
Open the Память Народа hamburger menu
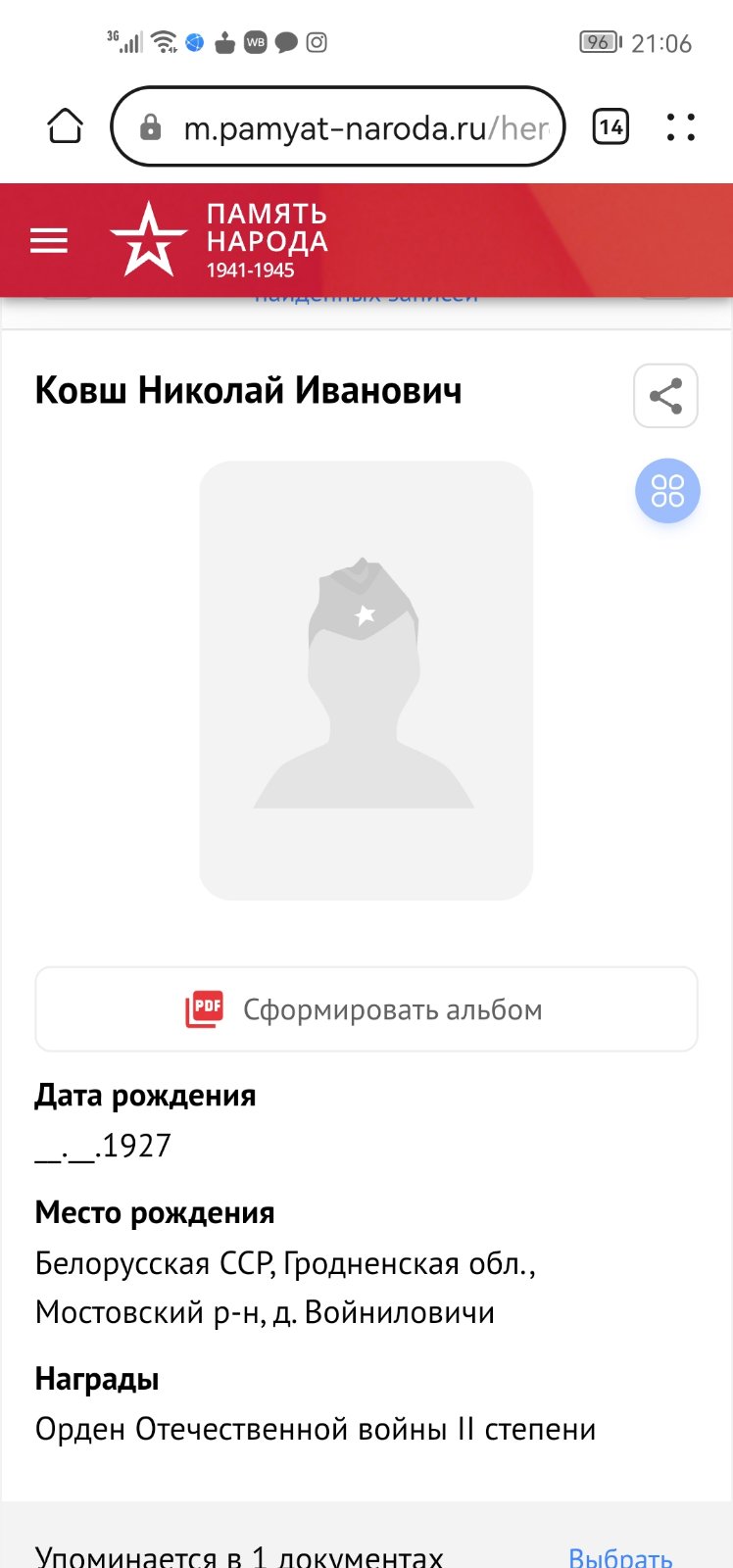49,240
